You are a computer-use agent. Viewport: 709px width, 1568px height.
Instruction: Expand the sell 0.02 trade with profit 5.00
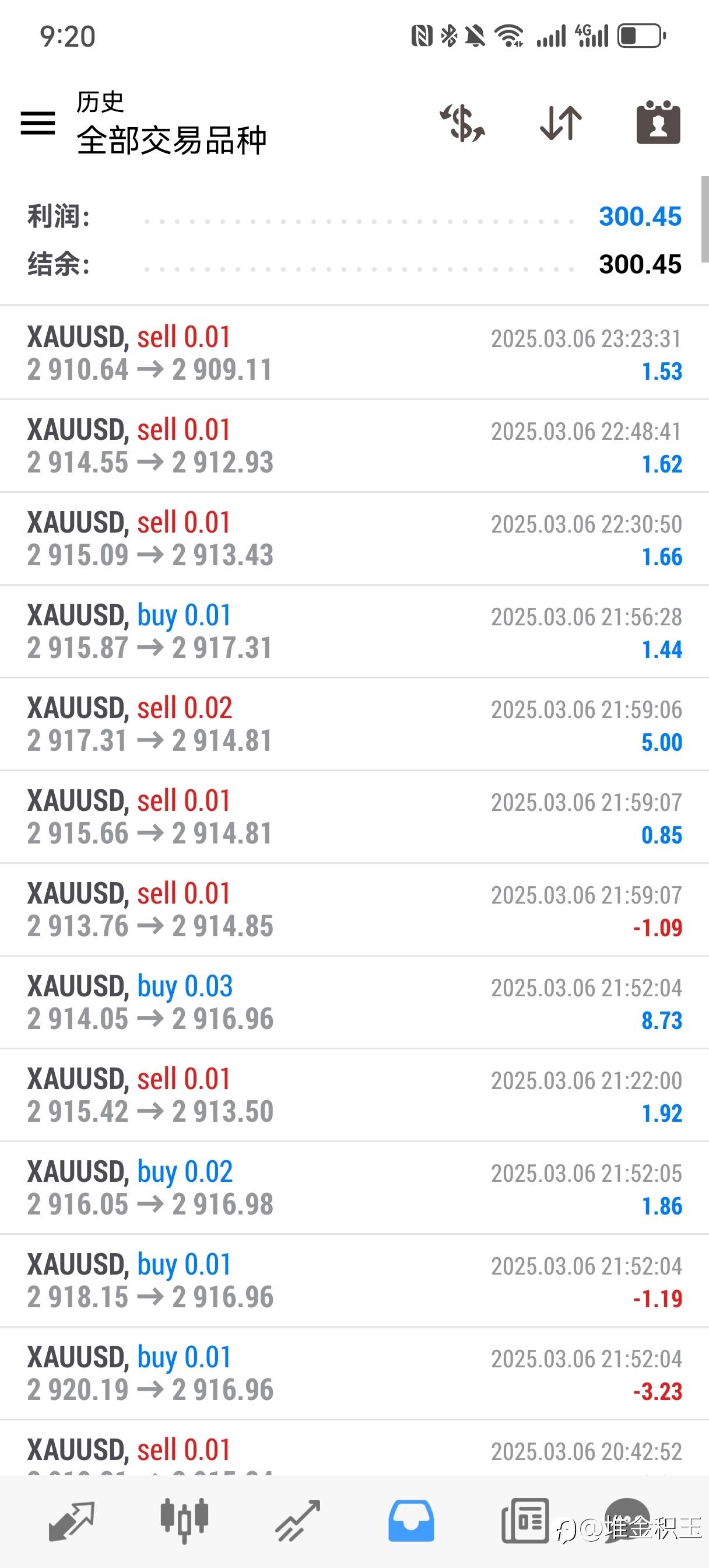354,724
